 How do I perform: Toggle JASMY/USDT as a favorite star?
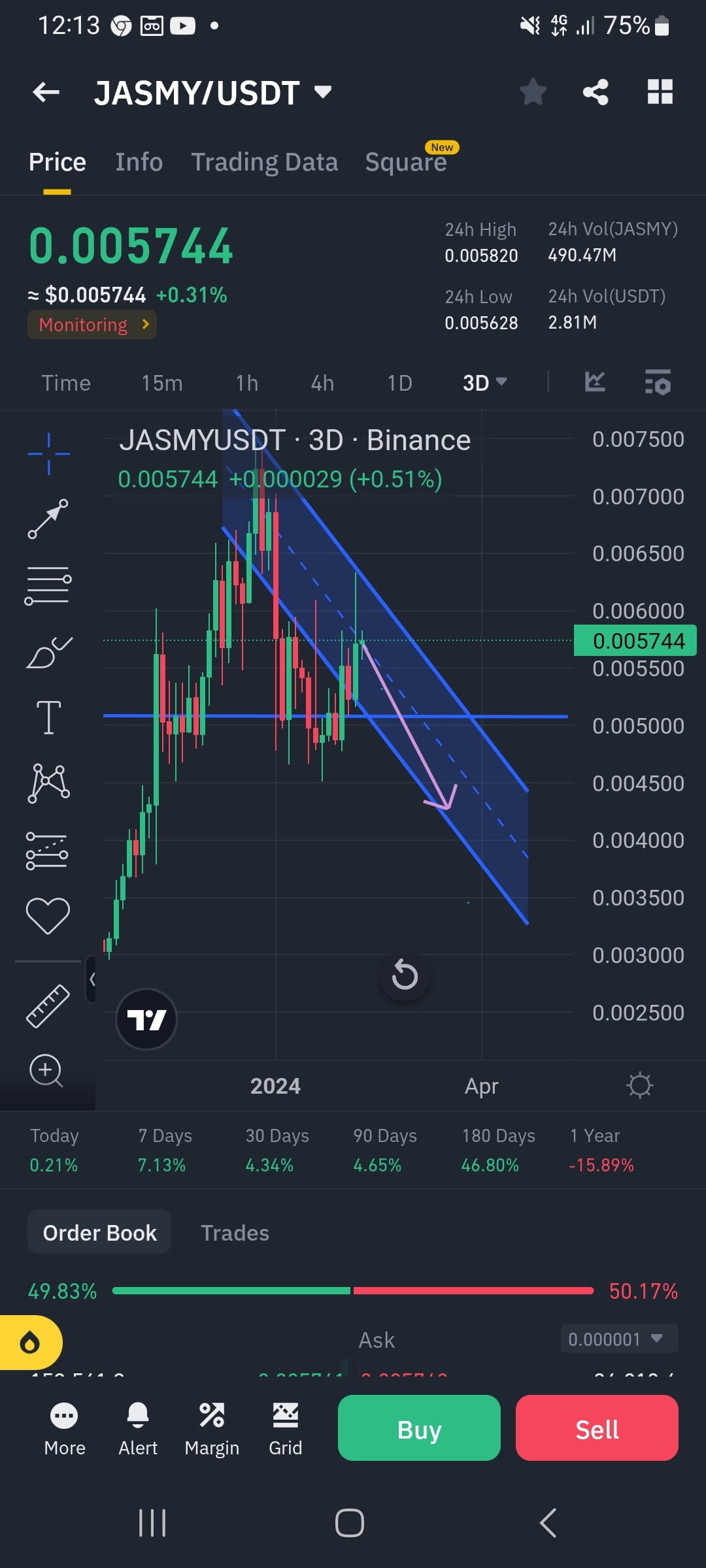533,91
